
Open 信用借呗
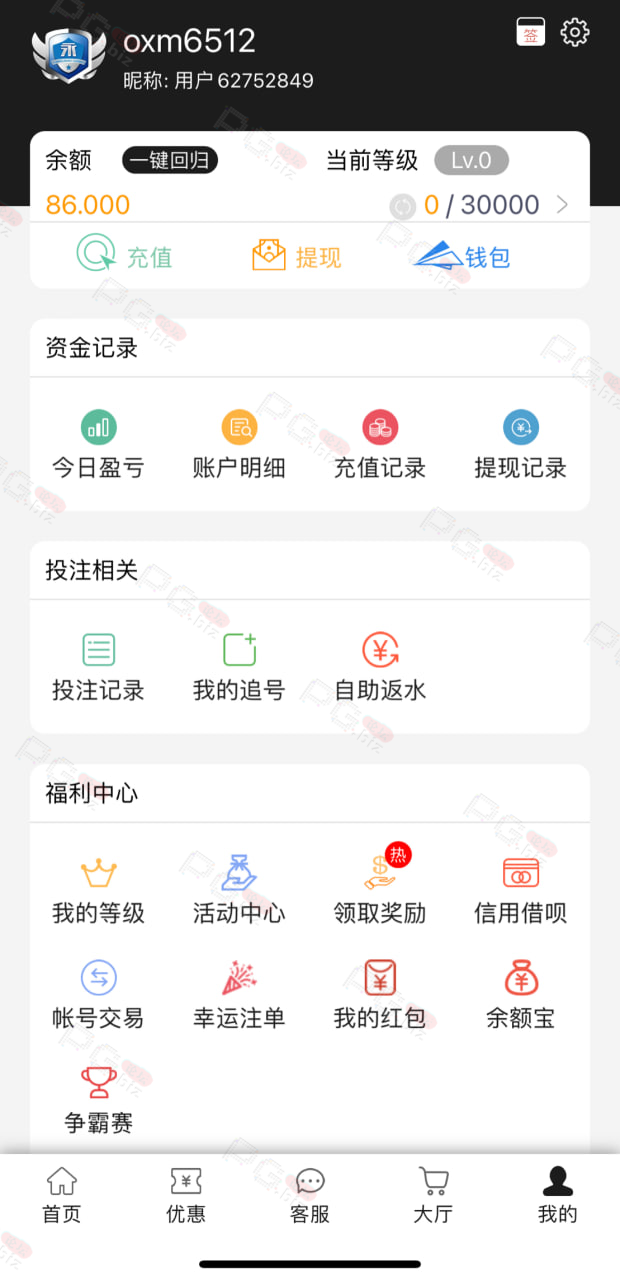point(521,890)
